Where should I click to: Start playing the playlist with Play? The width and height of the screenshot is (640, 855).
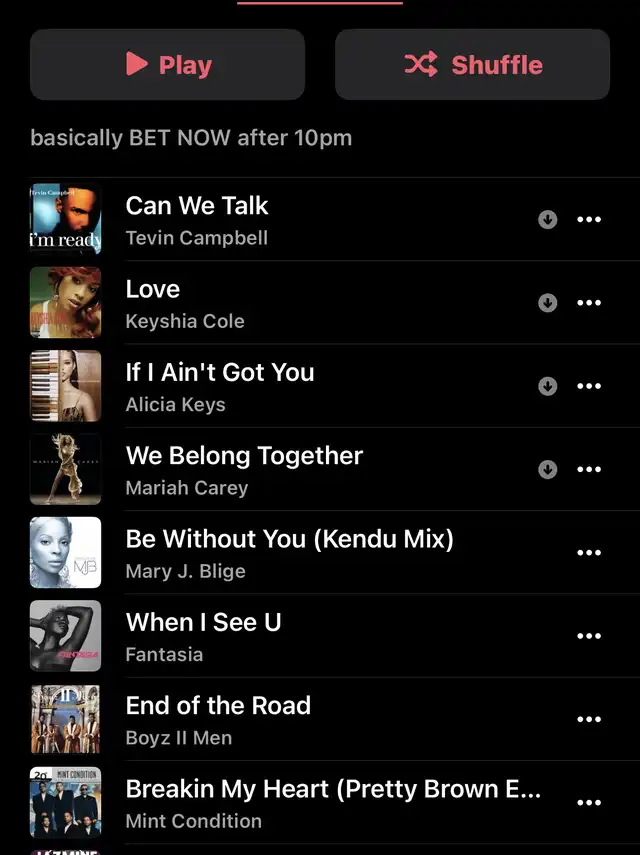(167, 65)
